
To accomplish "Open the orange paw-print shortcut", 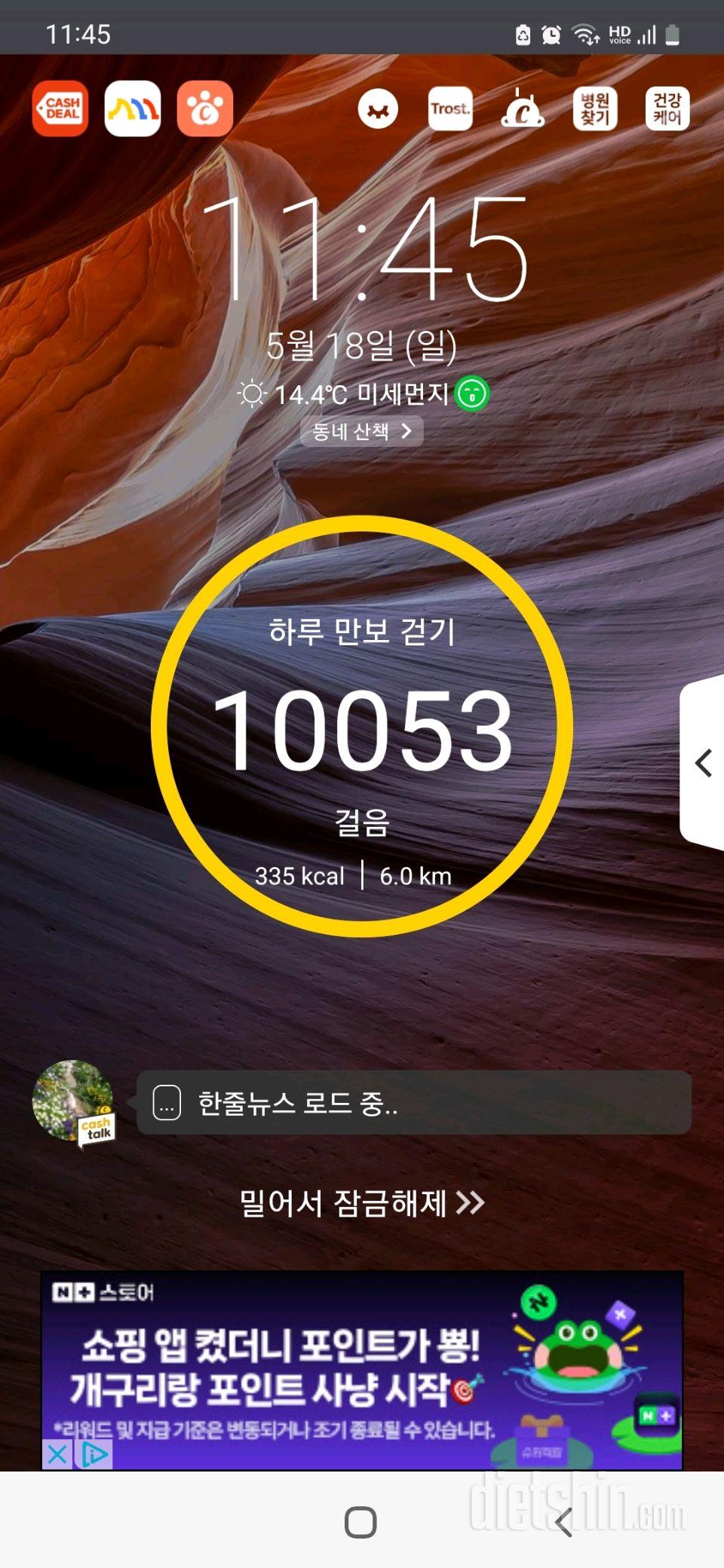I will (x=205, y=109).
